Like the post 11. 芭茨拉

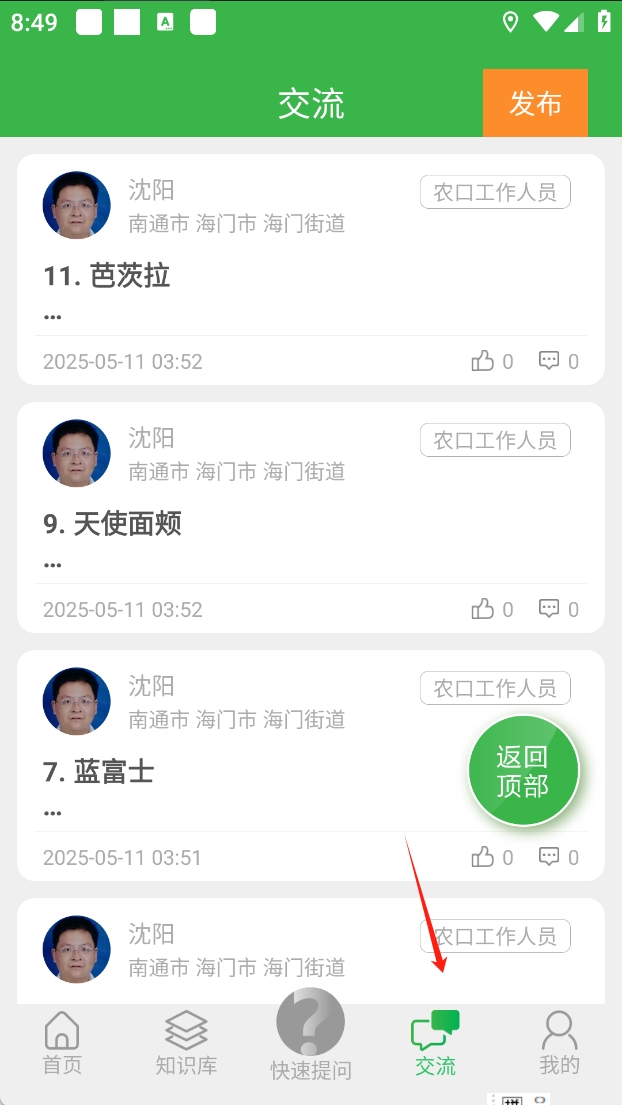tap(484, 361)
